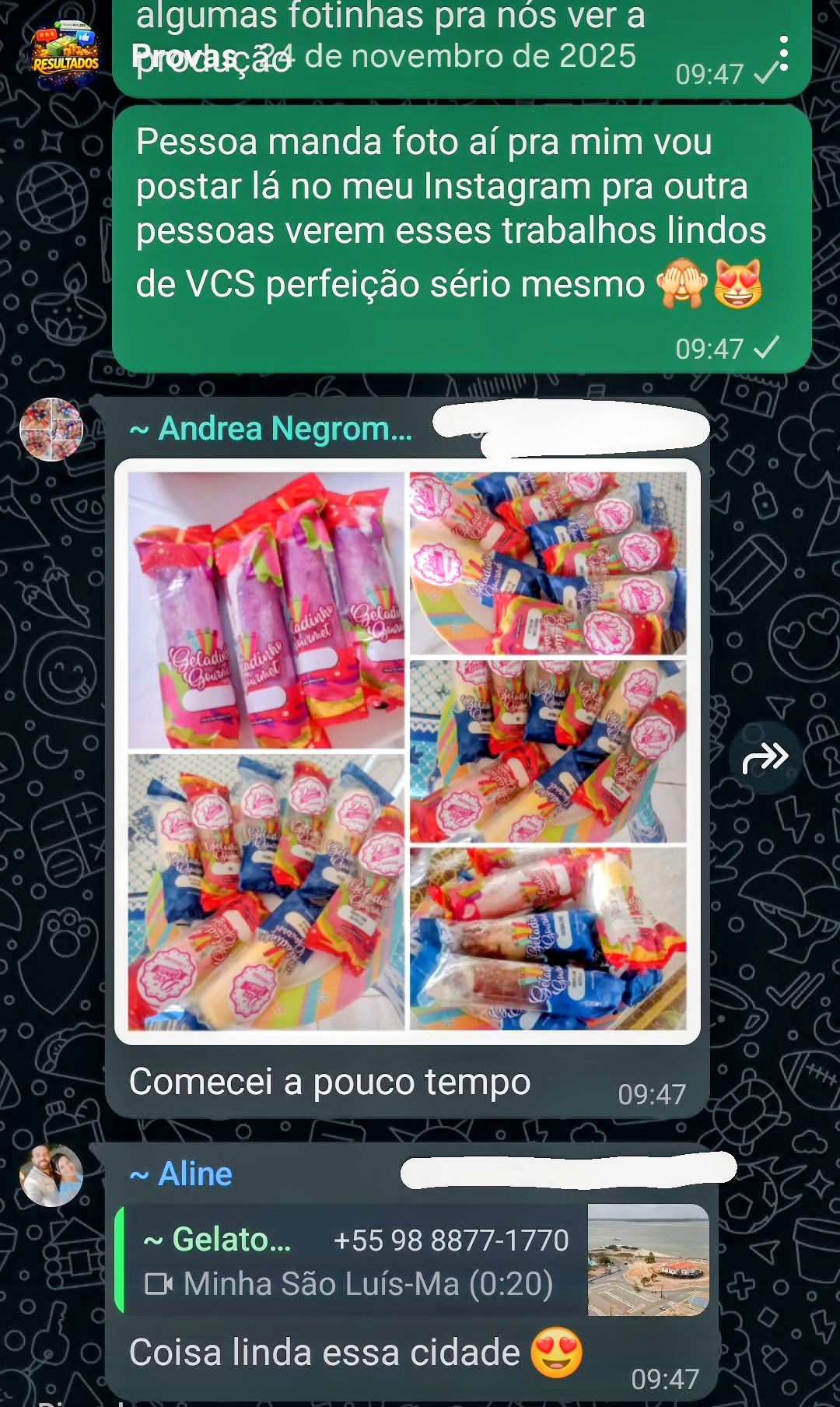View Andrea Negrom's contact avatar

(51, 430)
